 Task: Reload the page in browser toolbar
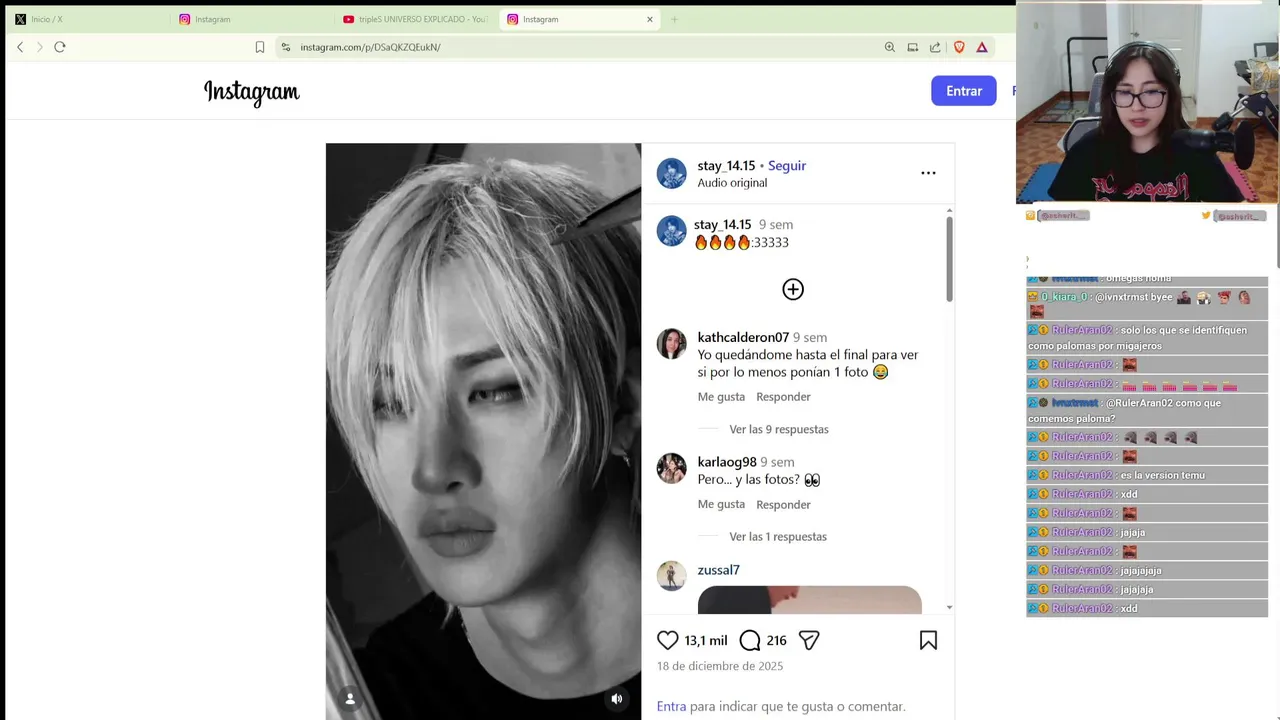point(60,47)
